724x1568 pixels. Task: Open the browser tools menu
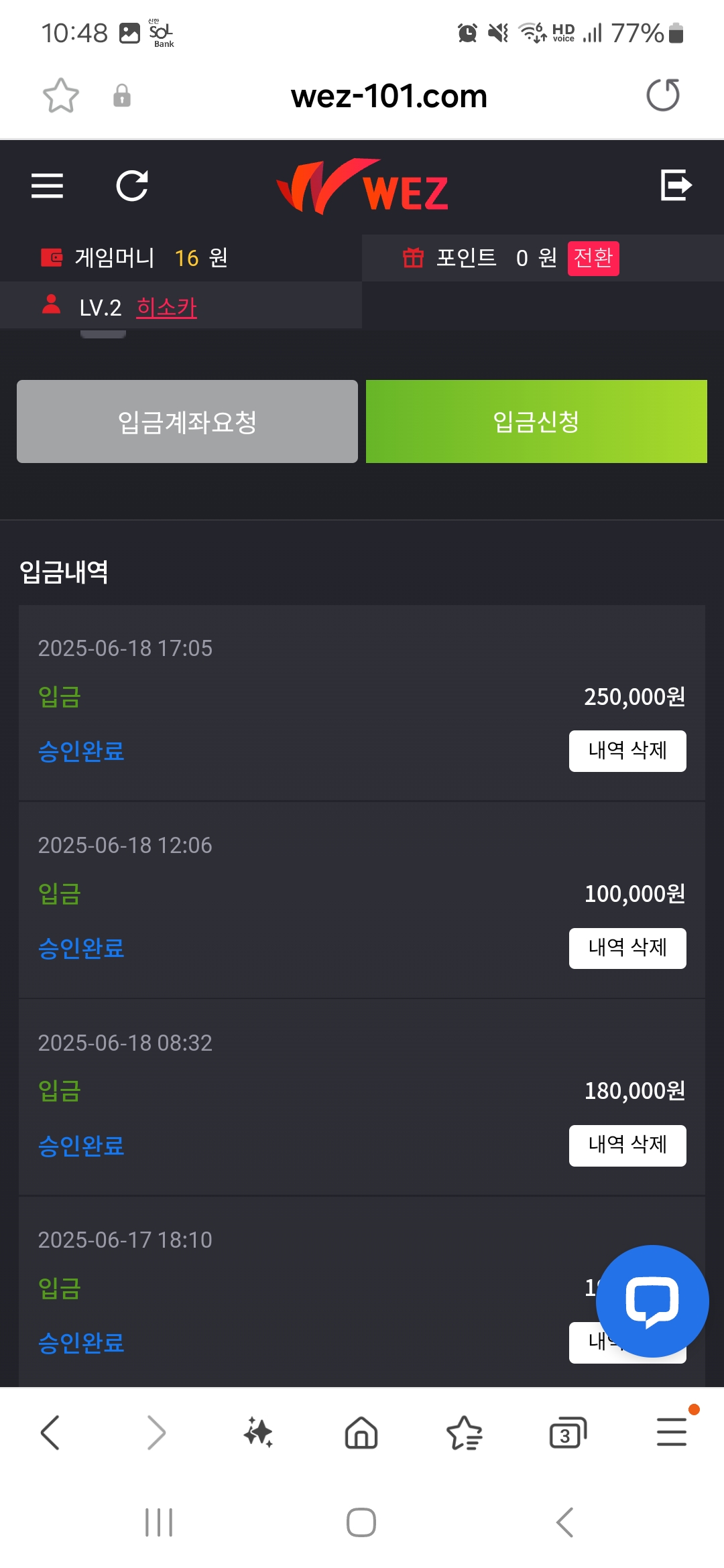tap(672, 1431)
